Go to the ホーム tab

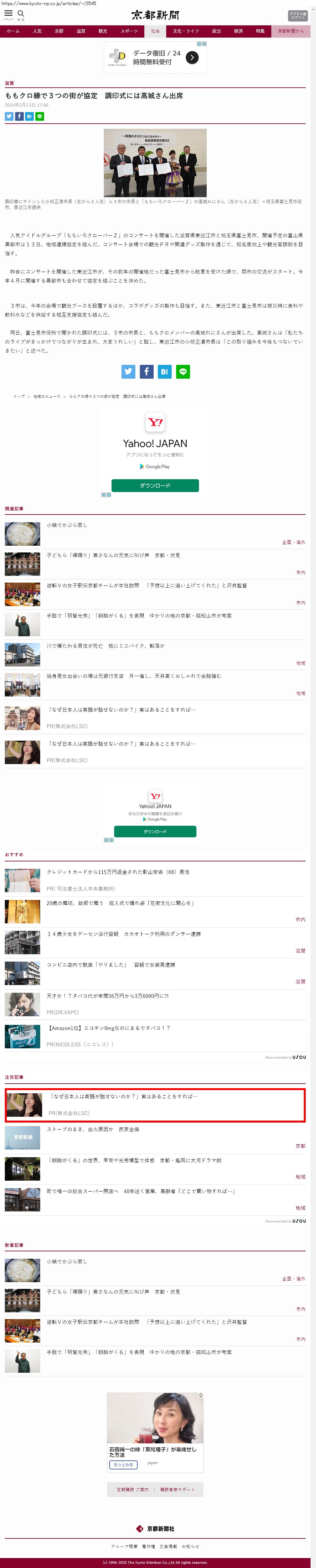click(x=13, y=31)
